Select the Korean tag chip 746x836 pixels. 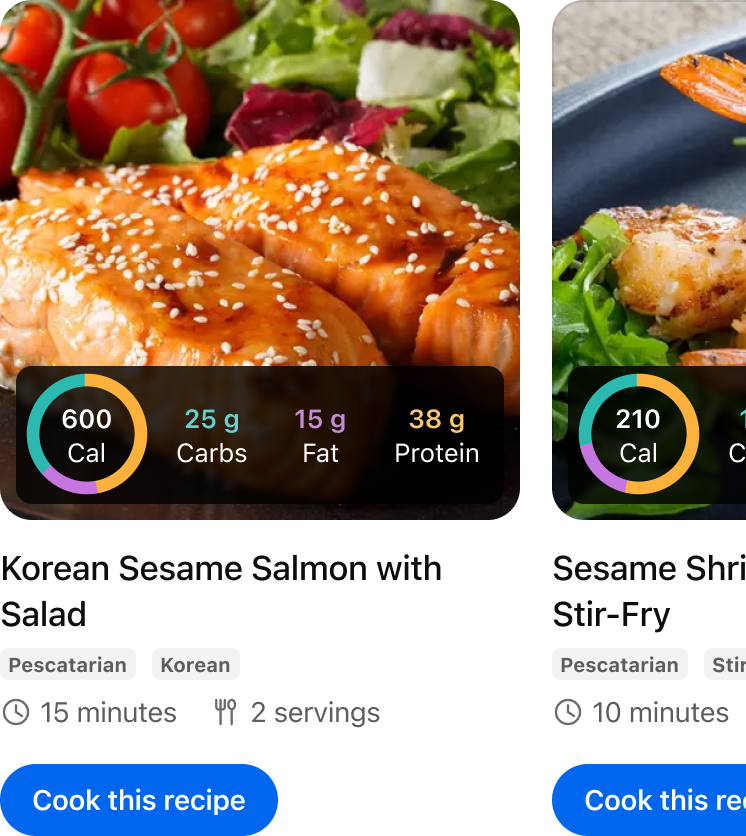[195, 665]
